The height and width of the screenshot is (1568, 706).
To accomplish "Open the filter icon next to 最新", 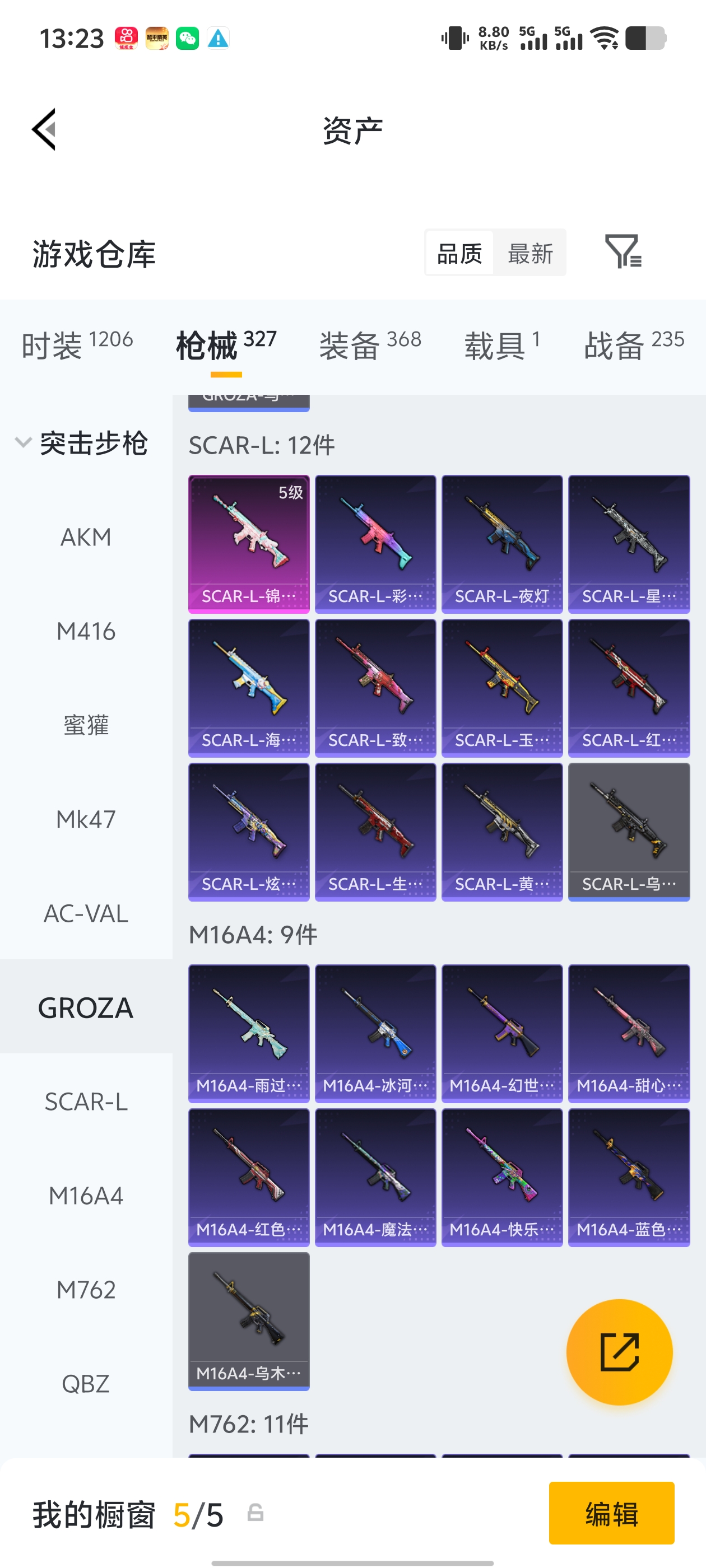I will tap(623, 251).
